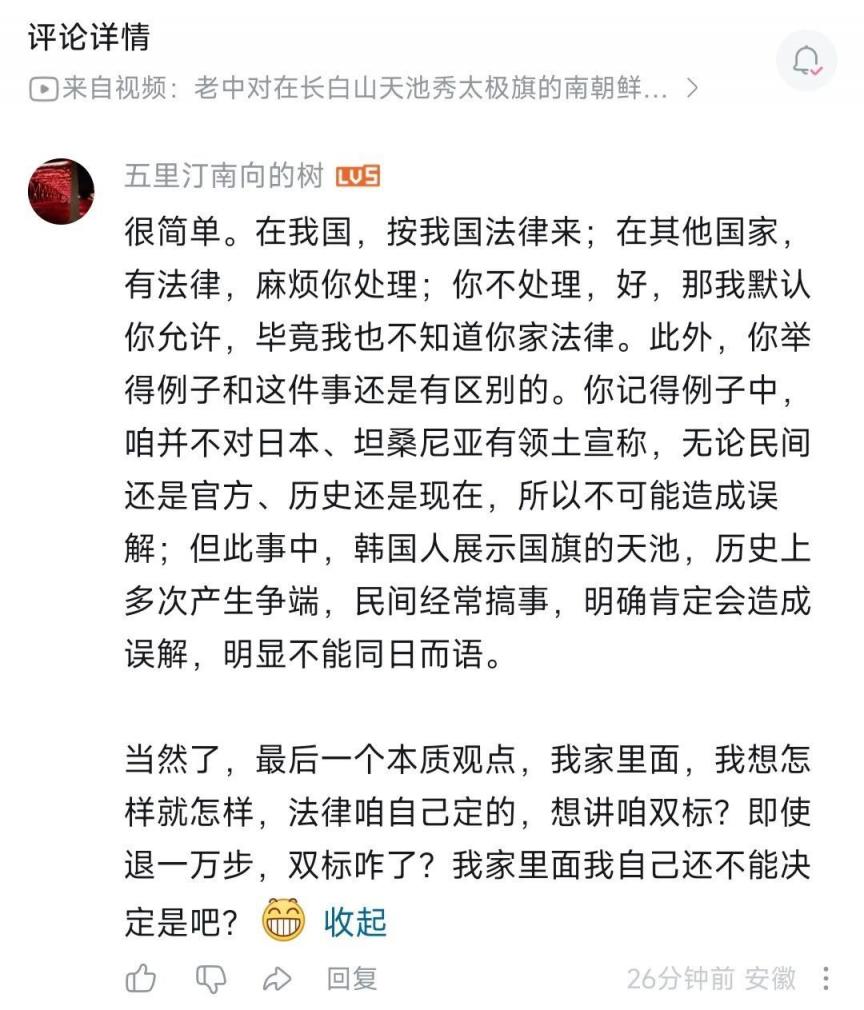
Task: Open the comment's more options menu
Action: [x=826, y=978]
